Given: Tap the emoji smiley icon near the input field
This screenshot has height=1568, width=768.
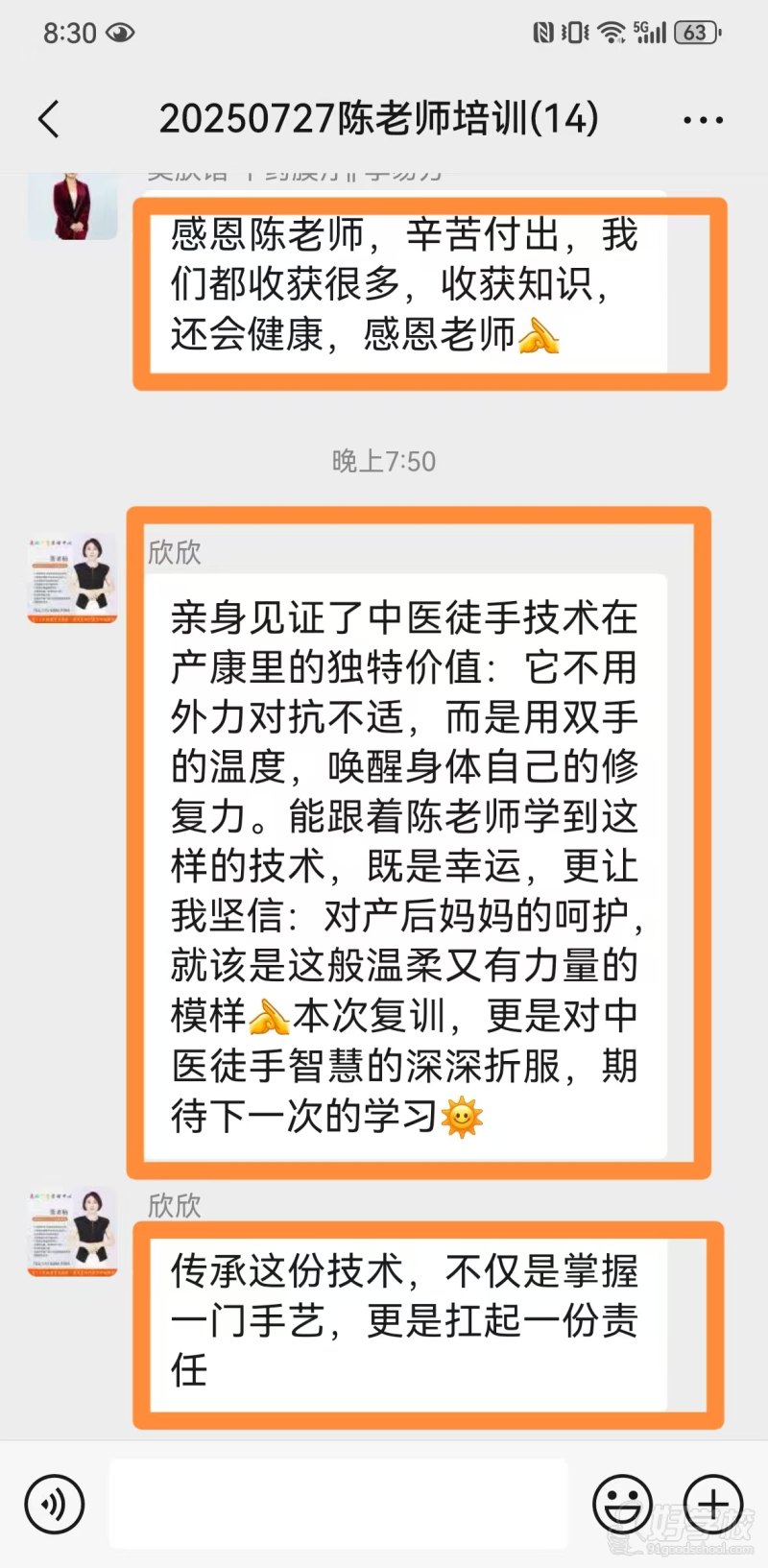Looking at the screenshot, I should click(x=624, y=1505).
